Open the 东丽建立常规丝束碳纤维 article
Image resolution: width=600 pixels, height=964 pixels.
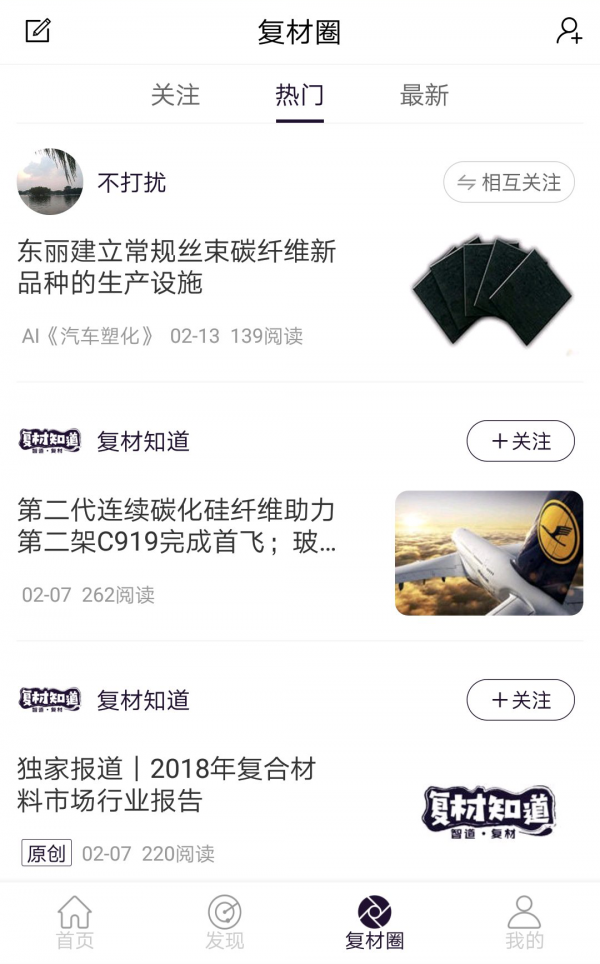click(x=177, y=267)
